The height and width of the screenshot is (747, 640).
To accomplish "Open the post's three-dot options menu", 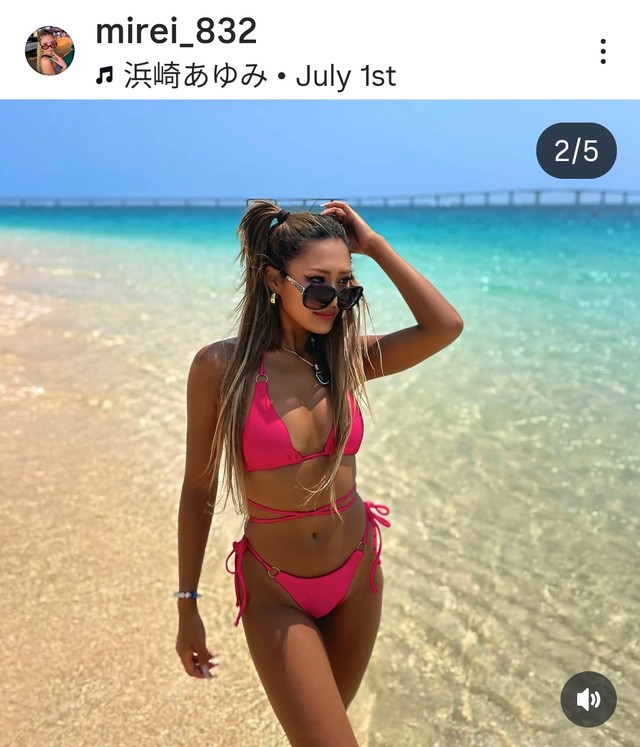I will pos(602,51).
